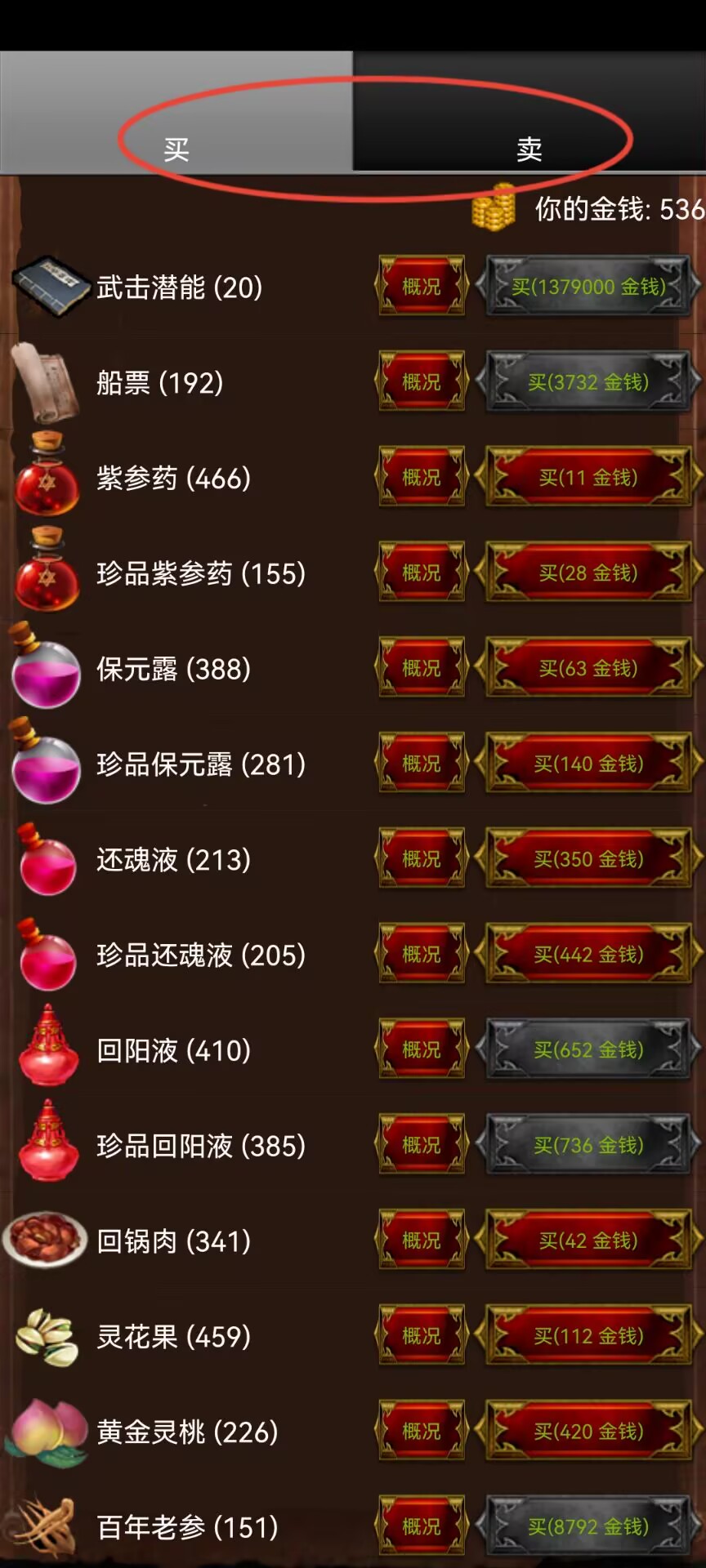Open 概况 details for 紫参药
This screenshot has width=706, height=1568.
pos(421,478)
